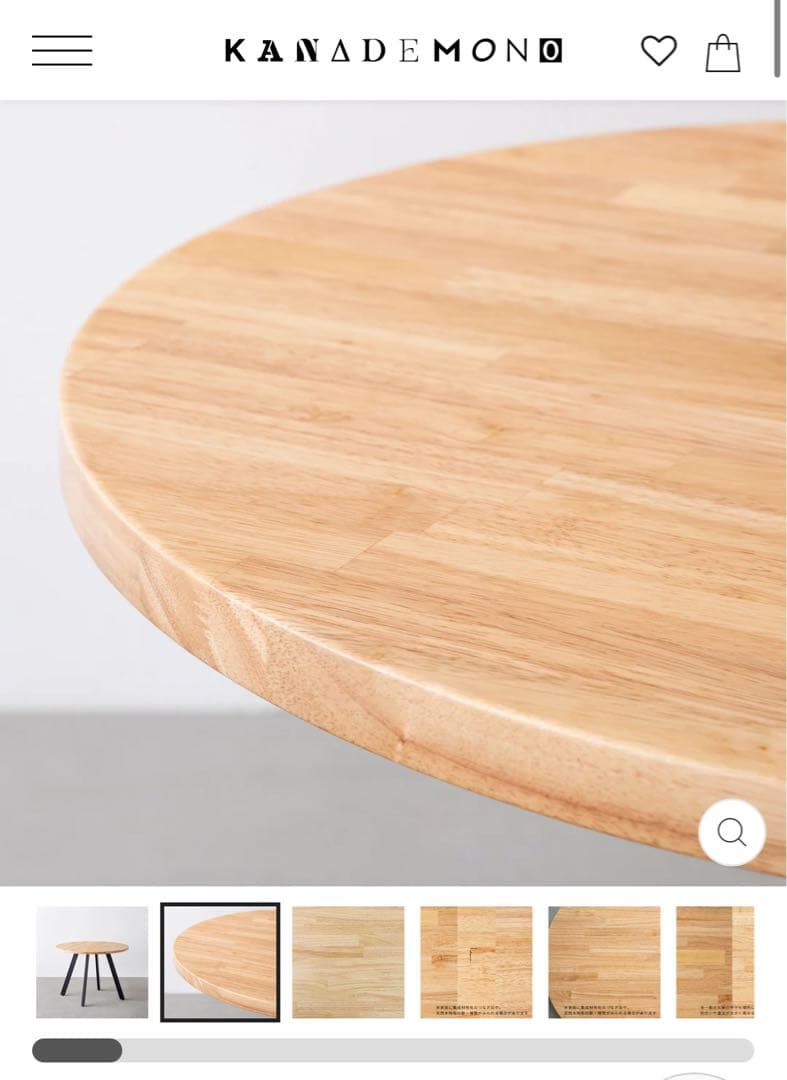Open the site menu from the top-left
Screen dimensions: 787x1080
click(x=62, y=50)
